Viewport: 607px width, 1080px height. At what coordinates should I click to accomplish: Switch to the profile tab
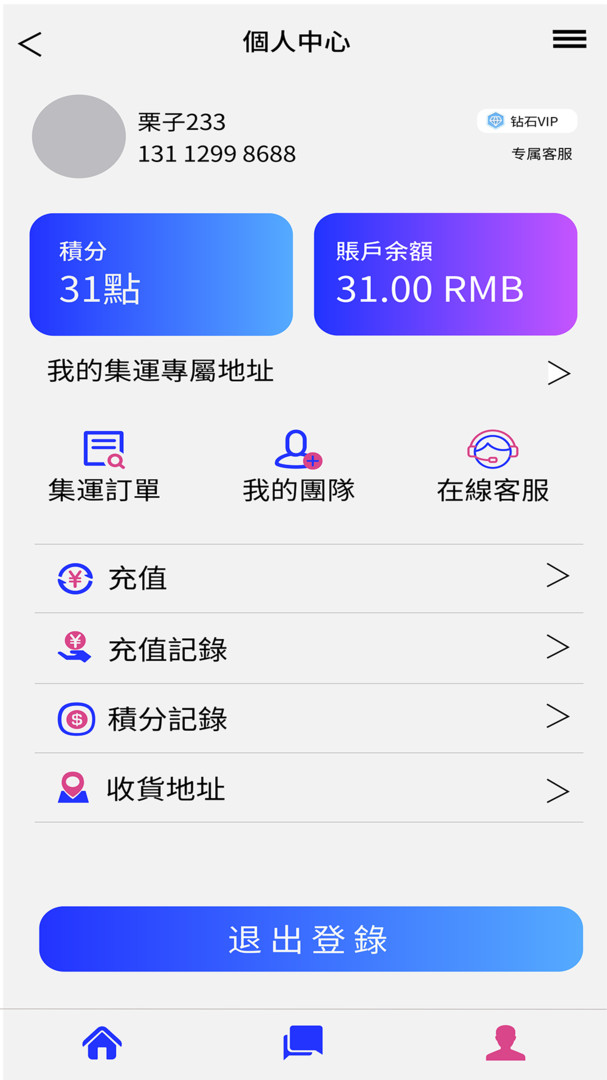[505, 1043]
